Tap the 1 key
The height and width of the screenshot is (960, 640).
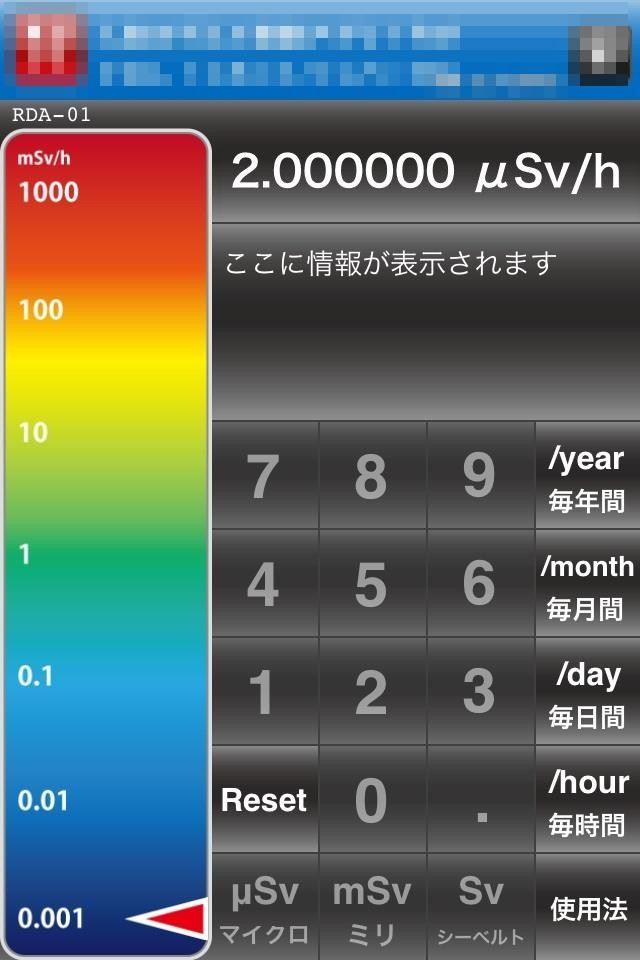265,691
